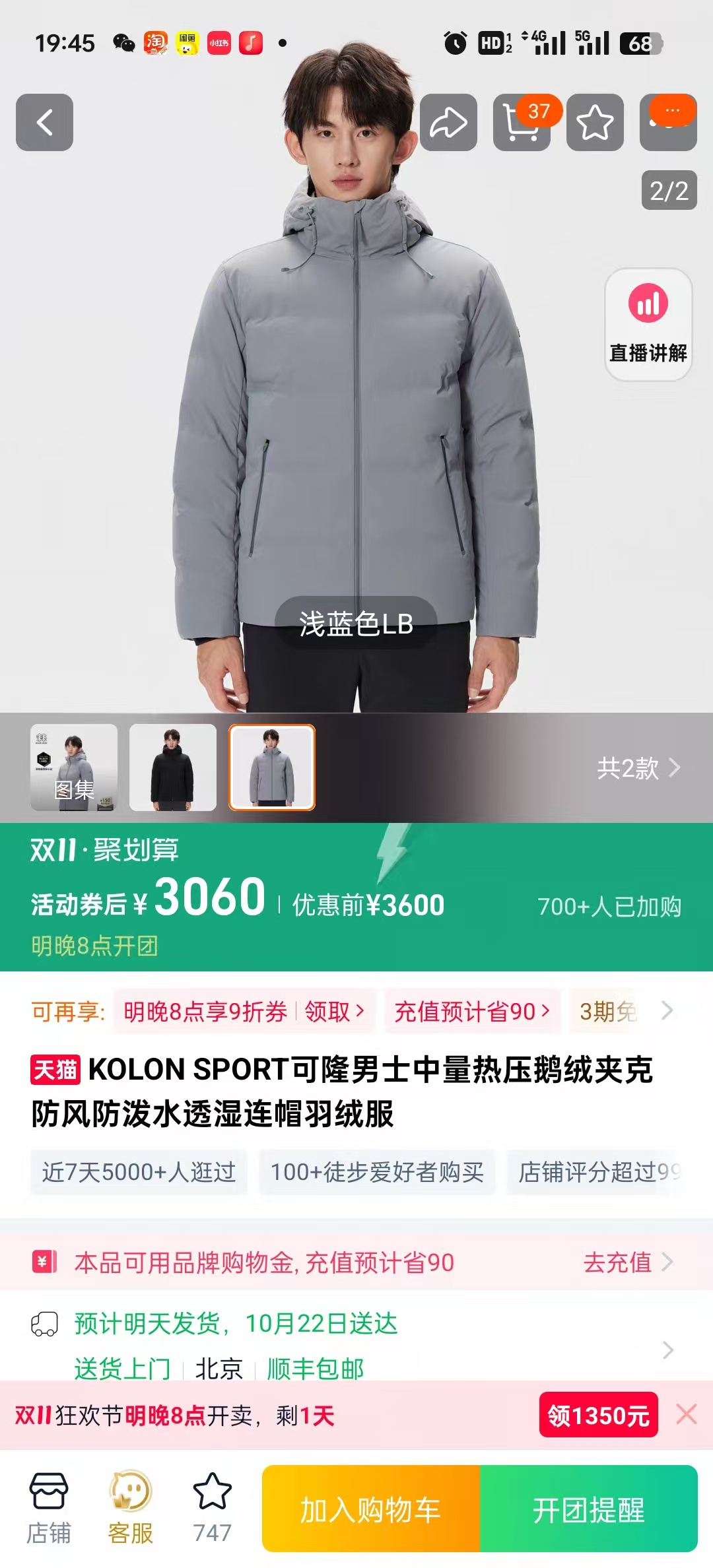Viewport: 713px width, 1568px height.
Task: View all styles via 共2款
Action: [x=638, y=768]
